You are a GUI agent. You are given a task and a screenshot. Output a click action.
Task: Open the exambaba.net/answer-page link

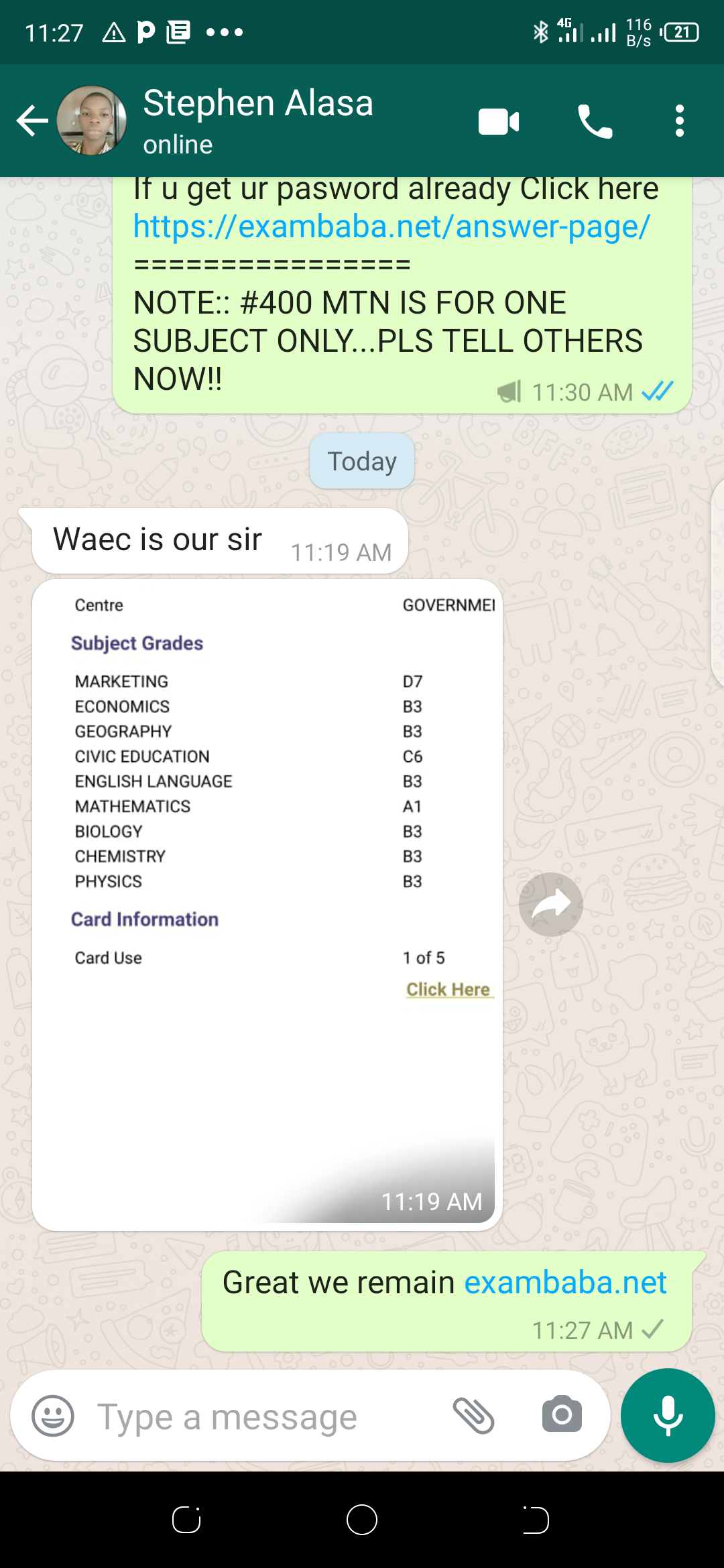(x=391, y=226)
